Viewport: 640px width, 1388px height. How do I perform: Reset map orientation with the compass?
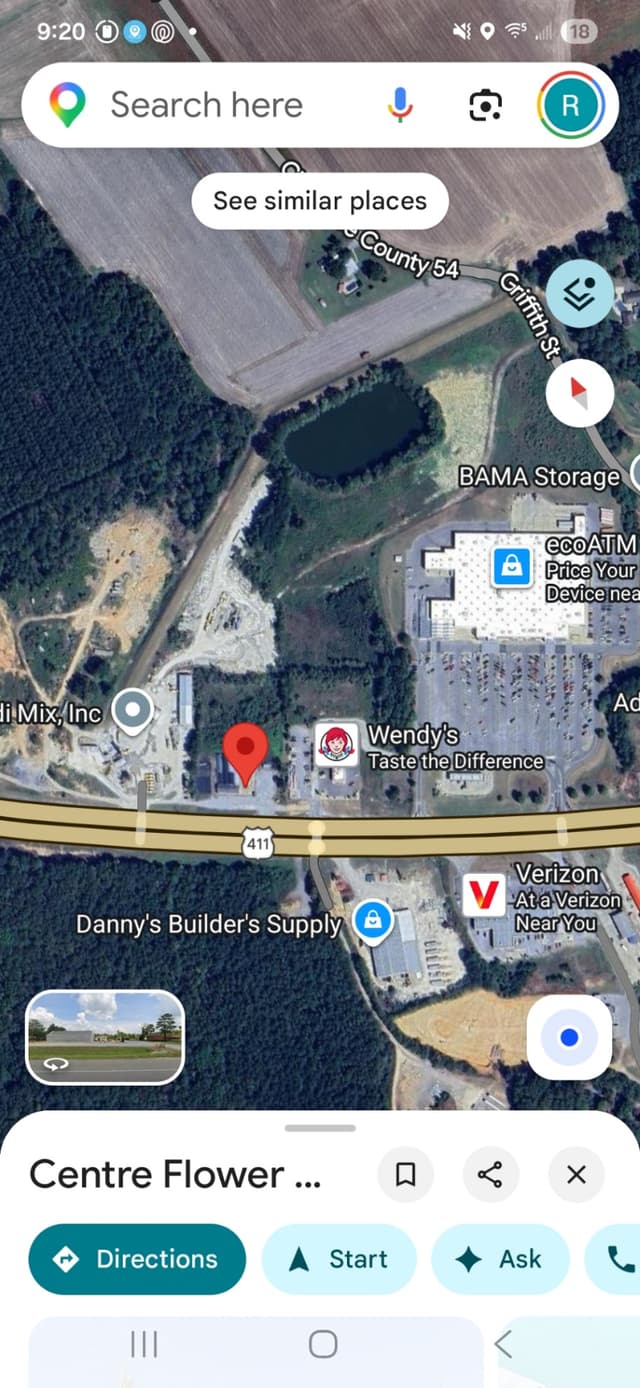pos(580,394)
